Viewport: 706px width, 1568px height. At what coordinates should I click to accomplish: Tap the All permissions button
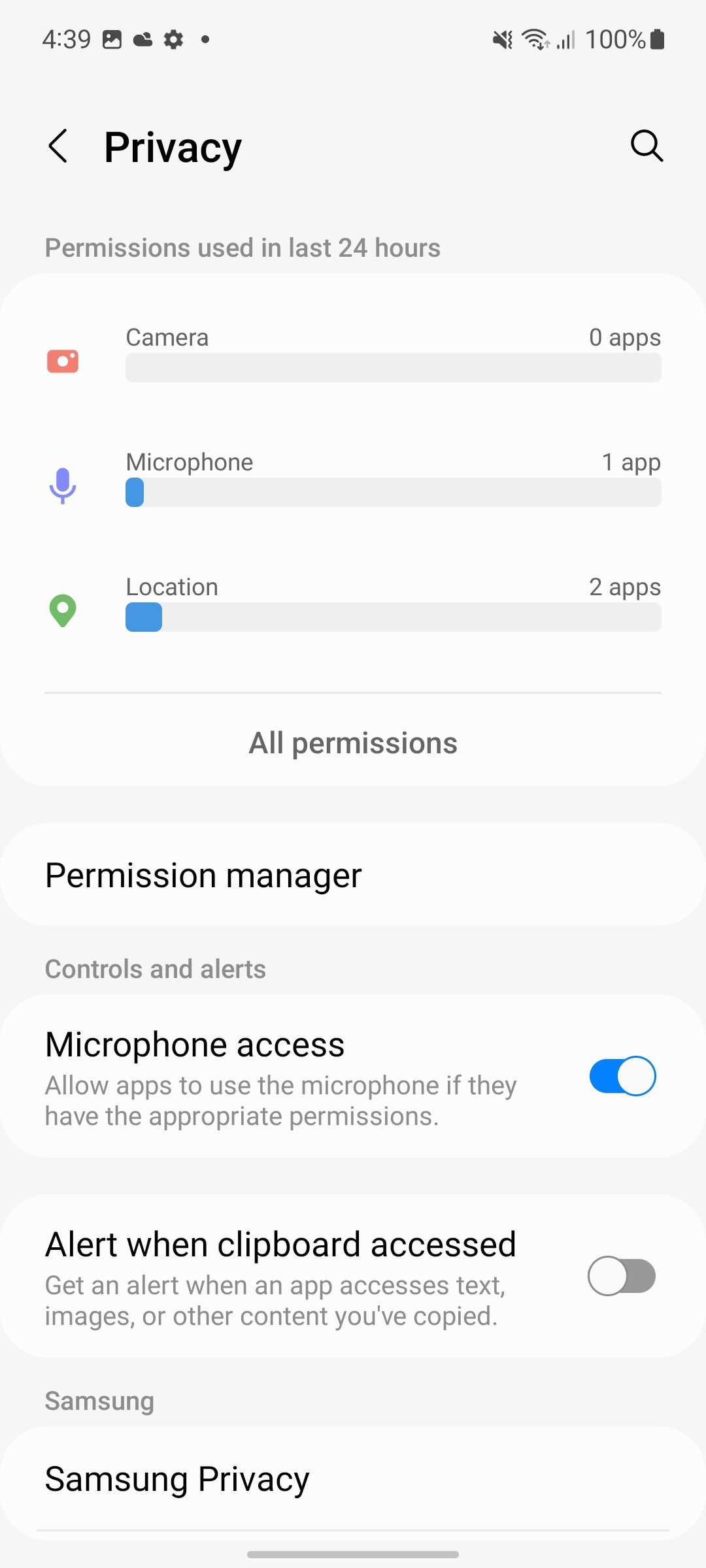click(353, 743)
